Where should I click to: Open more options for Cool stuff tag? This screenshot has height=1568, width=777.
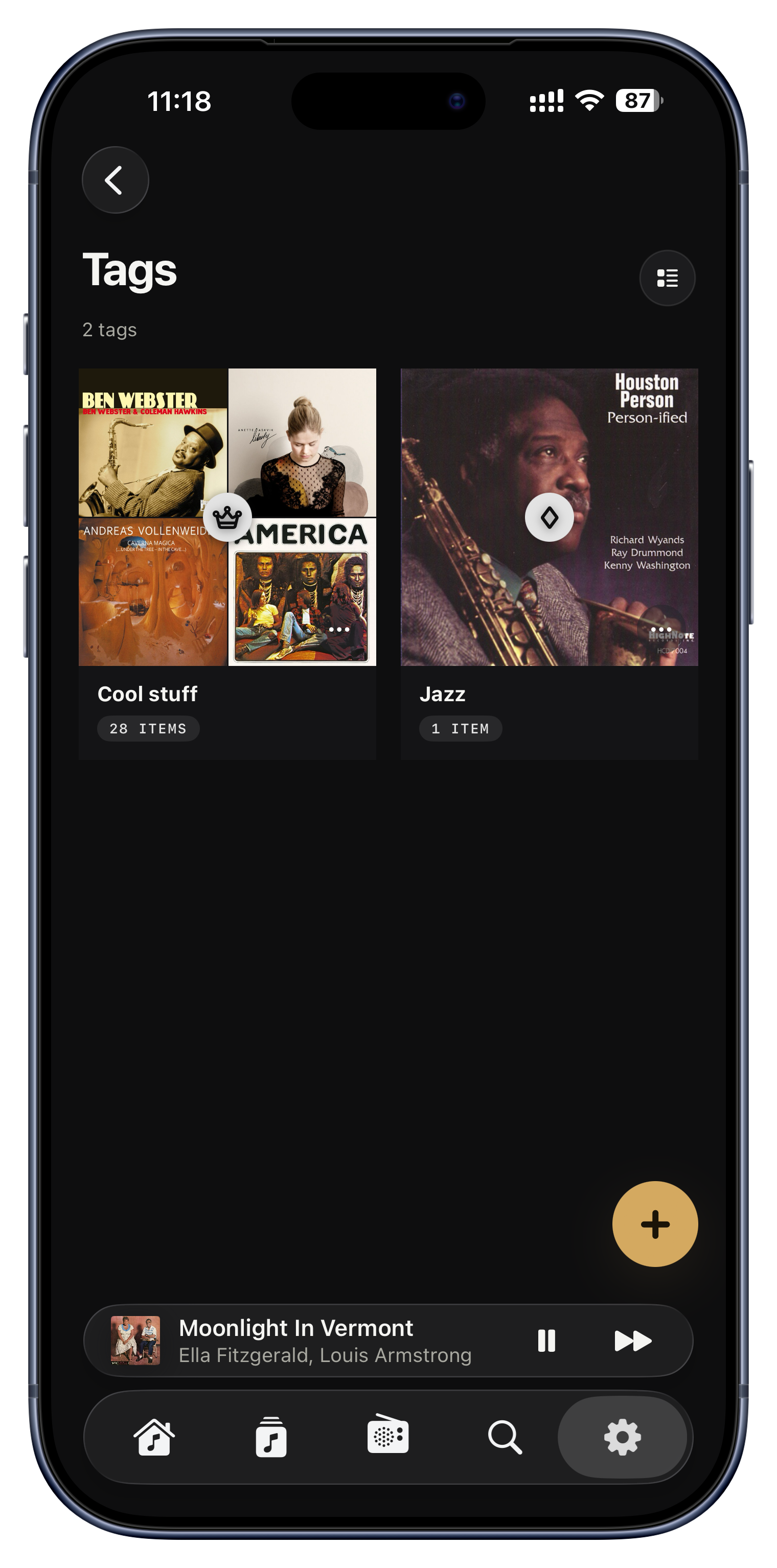(x=339, y=629)
